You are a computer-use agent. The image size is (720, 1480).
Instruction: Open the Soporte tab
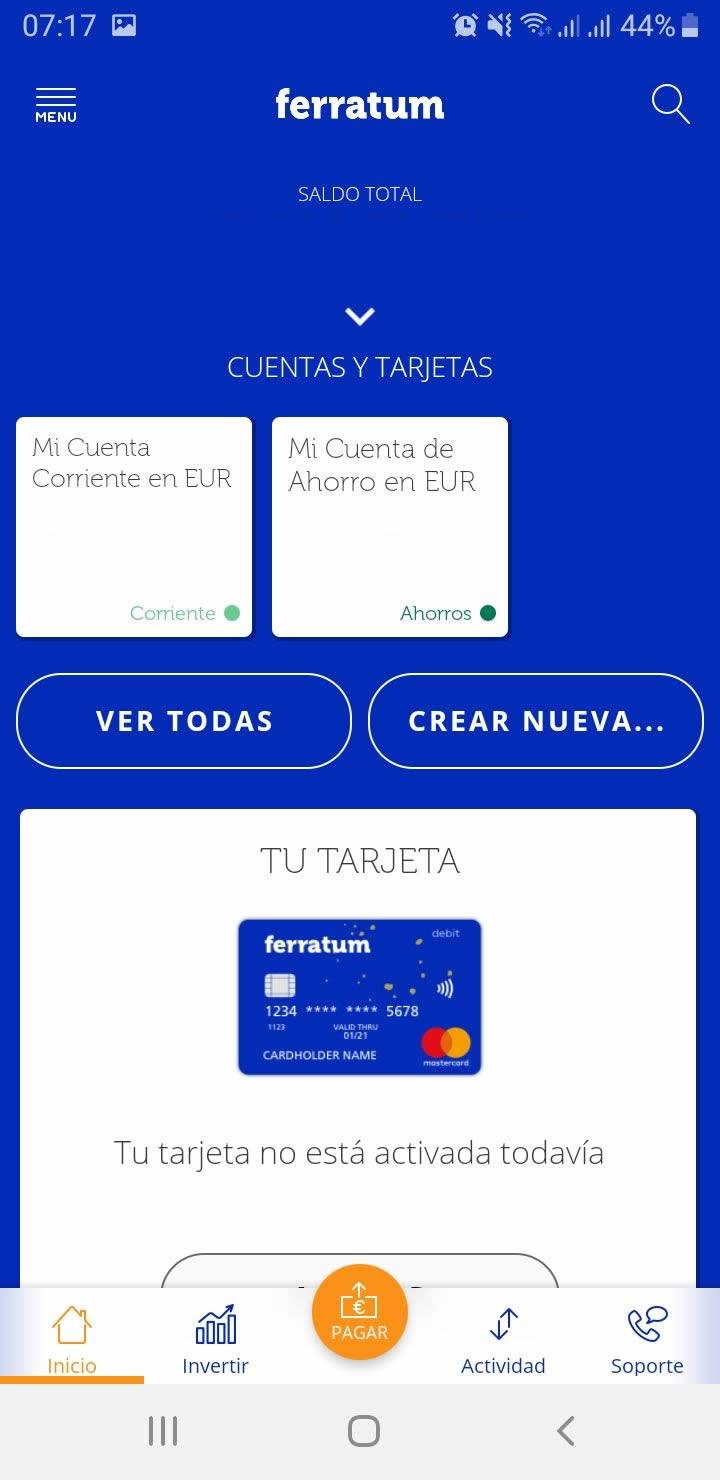click(647, 1340)
